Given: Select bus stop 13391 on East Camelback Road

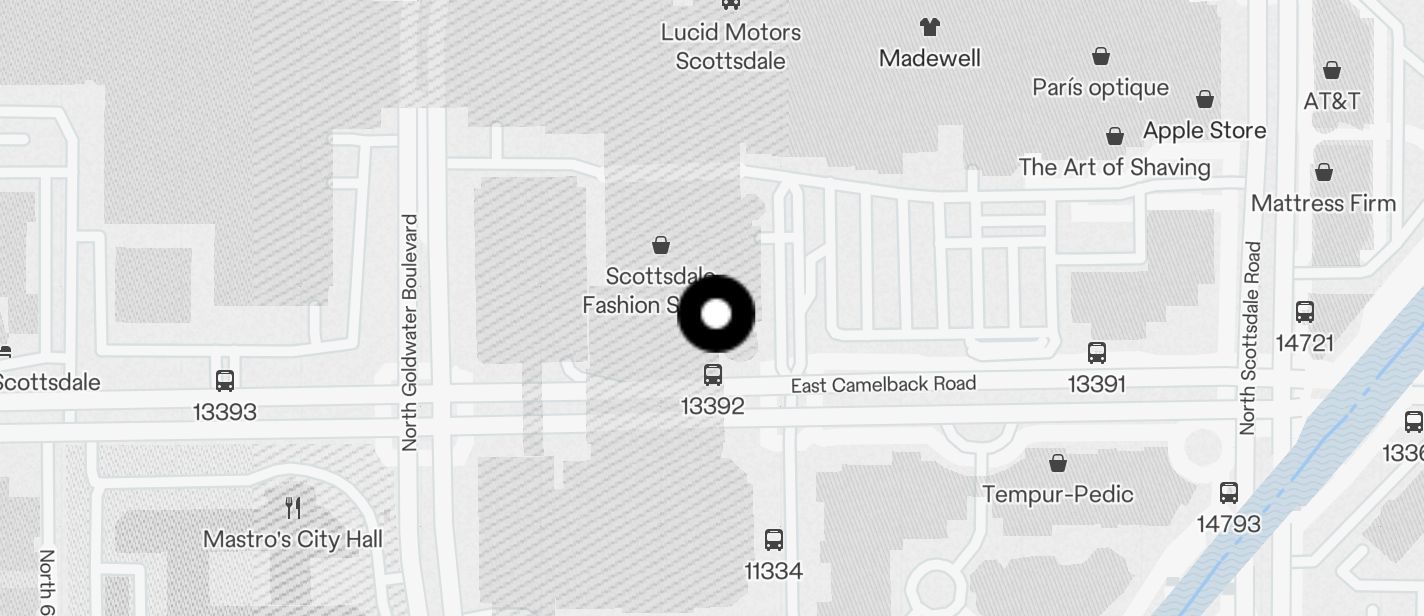Looking at the screenshot, I should pyautogui.click(x=1097, y=353).
